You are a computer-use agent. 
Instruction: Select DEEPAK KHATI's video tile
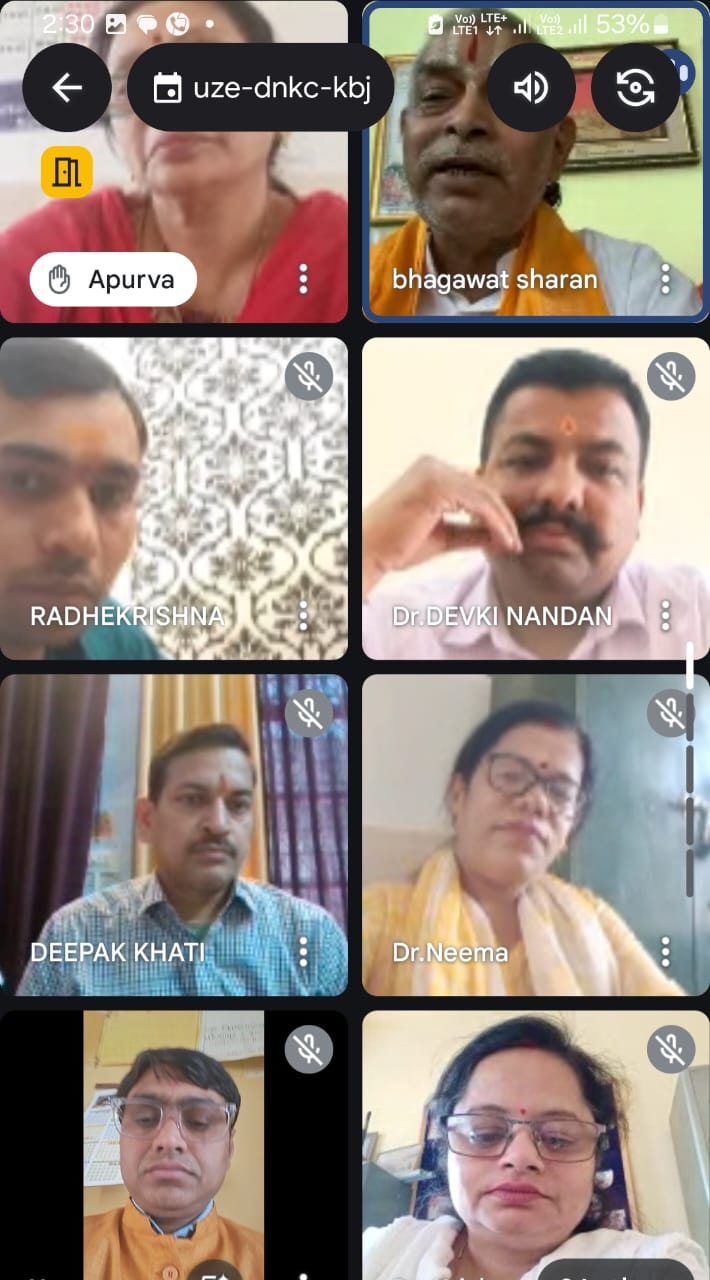coord(174,835)
